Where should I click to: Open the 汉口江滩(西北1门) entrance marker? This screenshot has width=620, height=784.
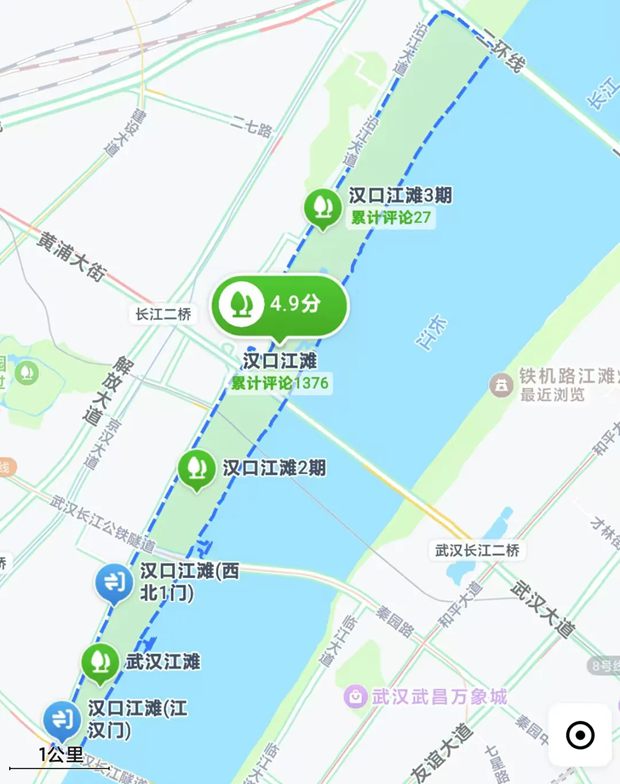click(x=113, y=582)
